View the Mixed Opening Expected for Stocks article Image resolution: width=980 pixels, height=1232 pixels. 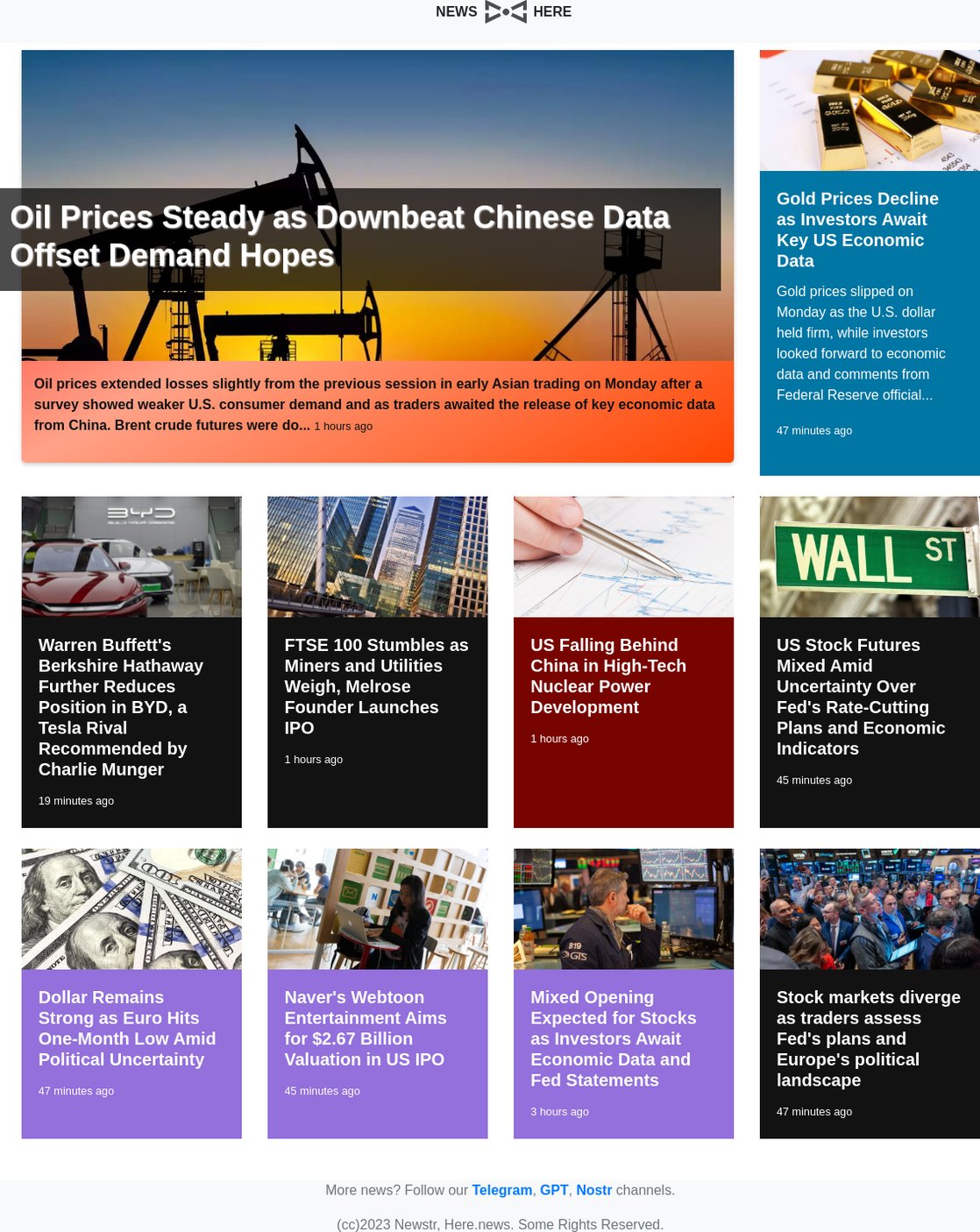[612, 1038]
